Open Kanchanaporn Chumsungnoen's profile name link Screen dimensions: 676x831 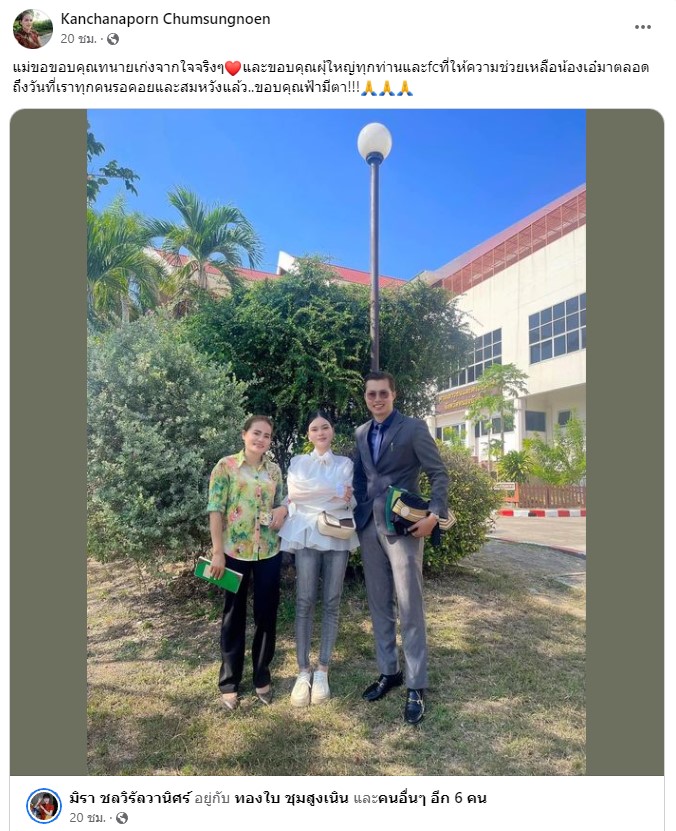point(165,19)
